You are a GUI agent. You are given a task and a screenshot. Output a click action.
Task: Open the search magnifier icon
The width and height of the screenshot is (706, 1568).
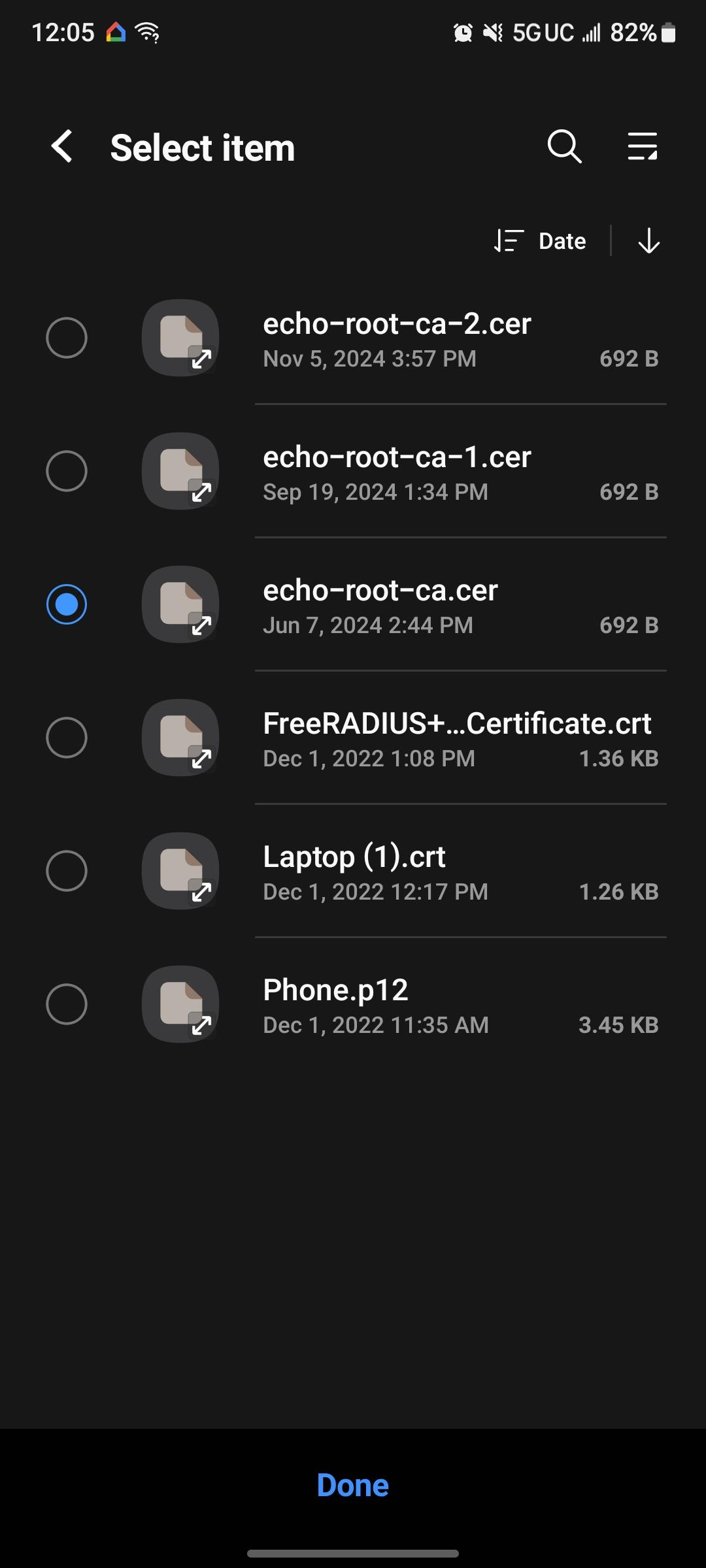[x=564, y=146]
